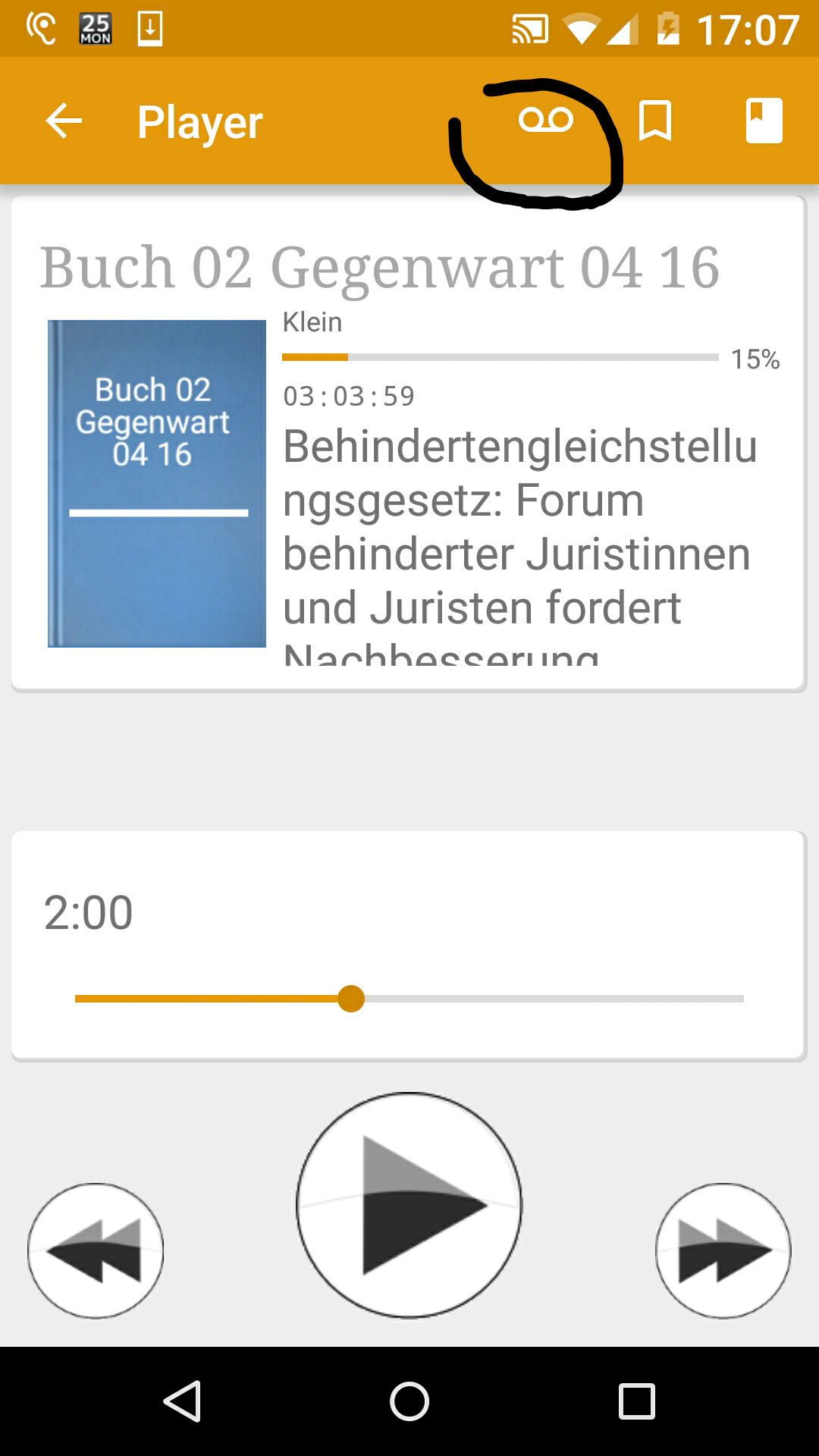Adjust the 2:00 sleep timer slider
The width and height of the screenshot is (819, 1456).
(351, 999)
